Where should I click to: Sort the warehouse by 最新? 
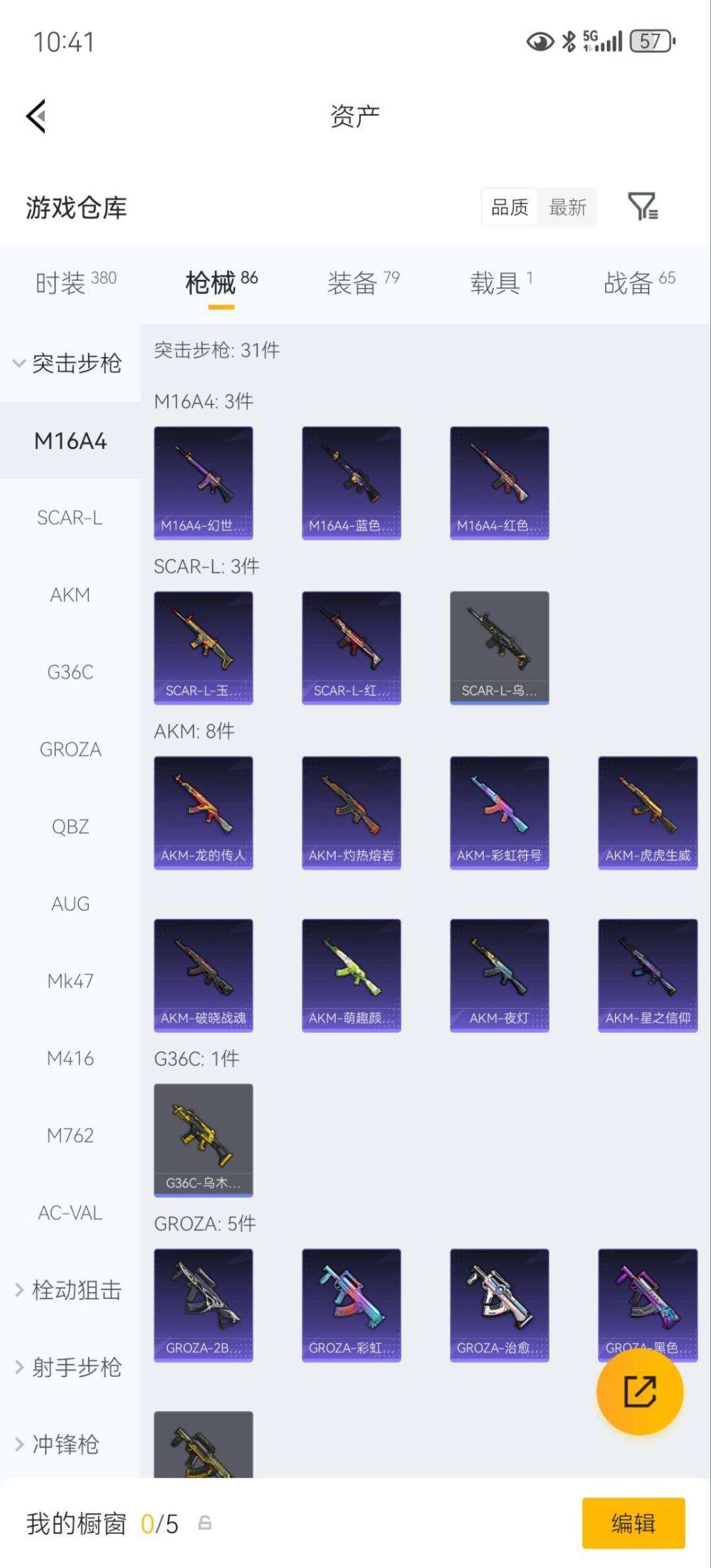coord(567,207)
